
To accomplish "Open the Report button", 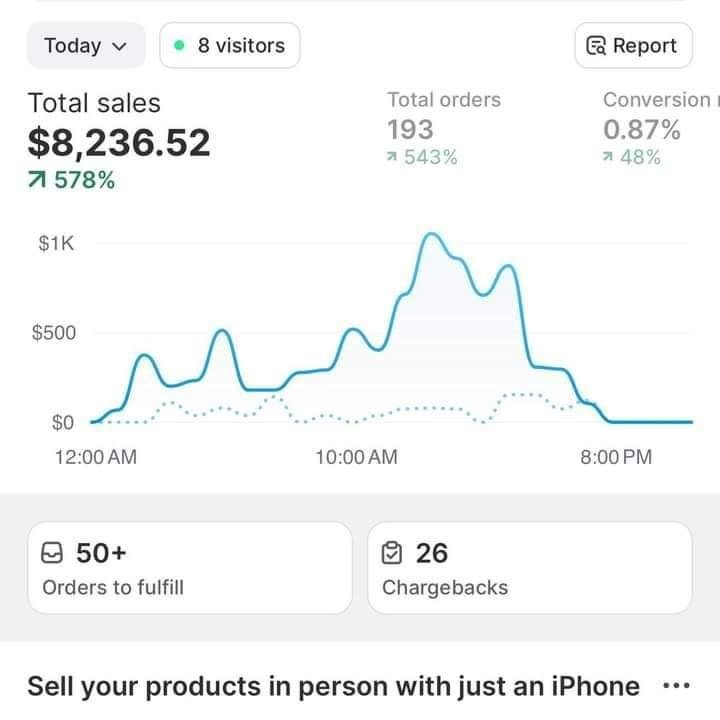I will (633, 46).
